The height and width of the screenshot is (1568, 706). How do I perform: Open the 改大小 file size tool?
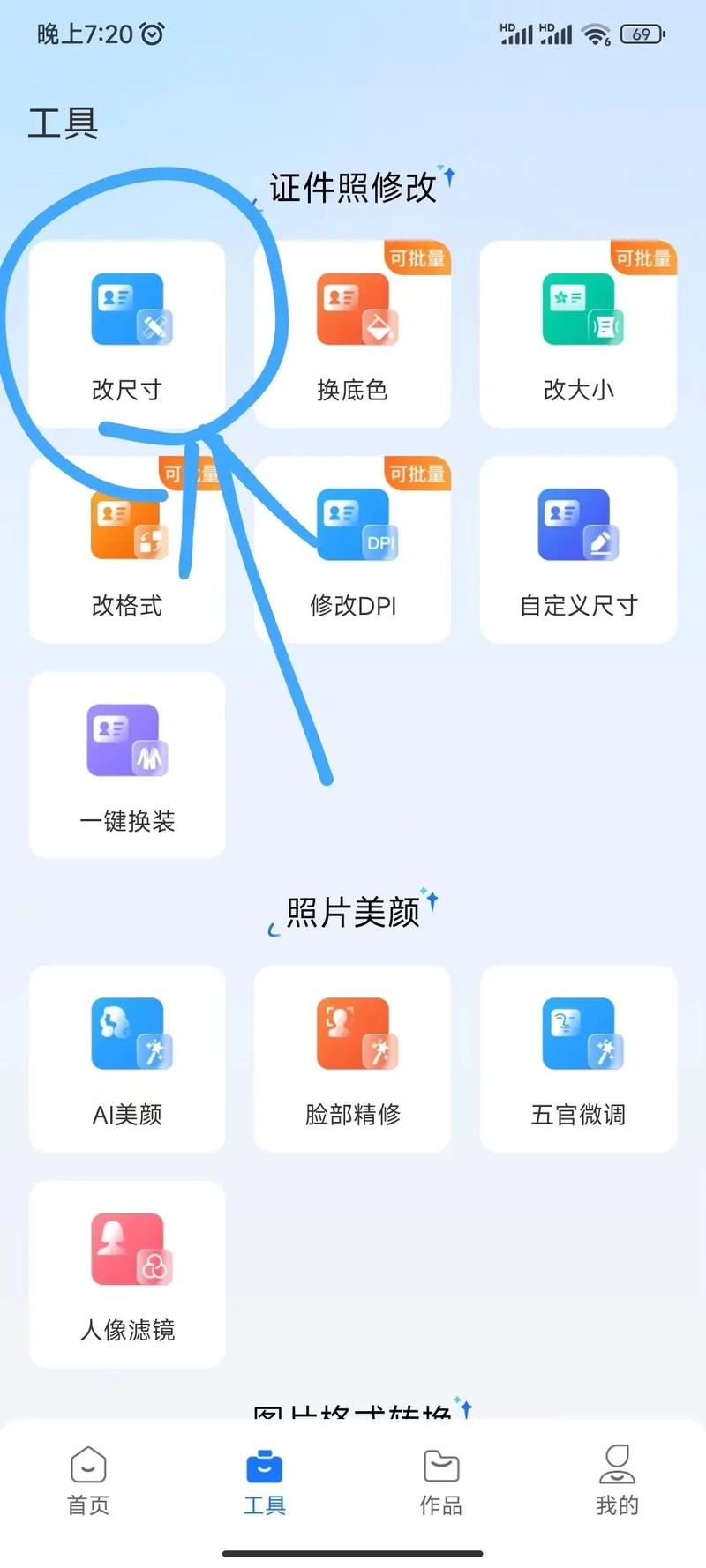(578, 334)
